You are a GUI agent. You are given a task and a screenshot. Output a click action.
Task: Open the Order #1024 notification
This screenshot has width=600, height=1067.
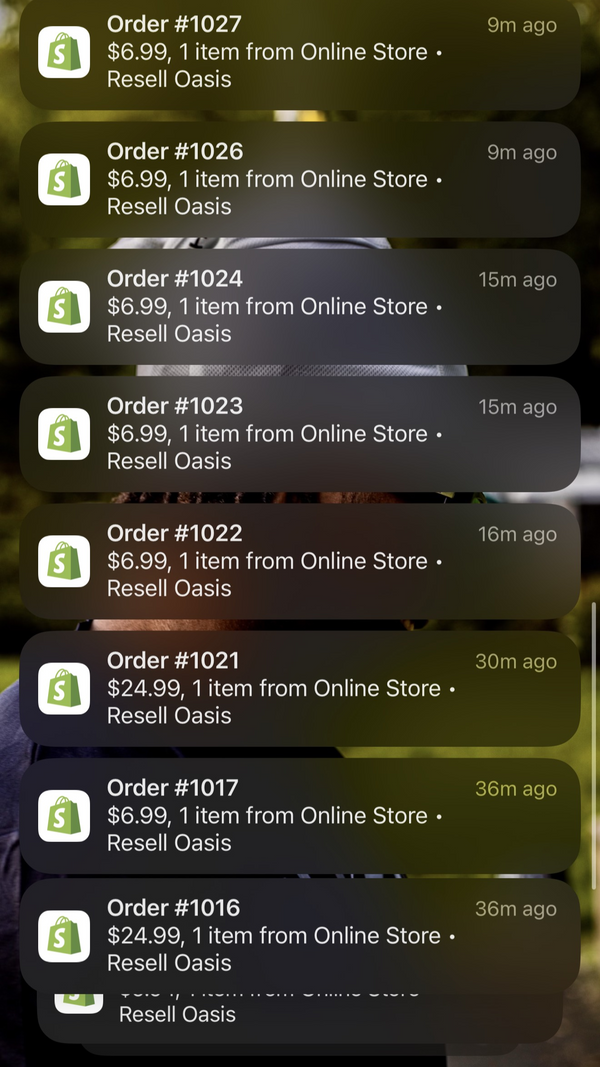[300, 306]
